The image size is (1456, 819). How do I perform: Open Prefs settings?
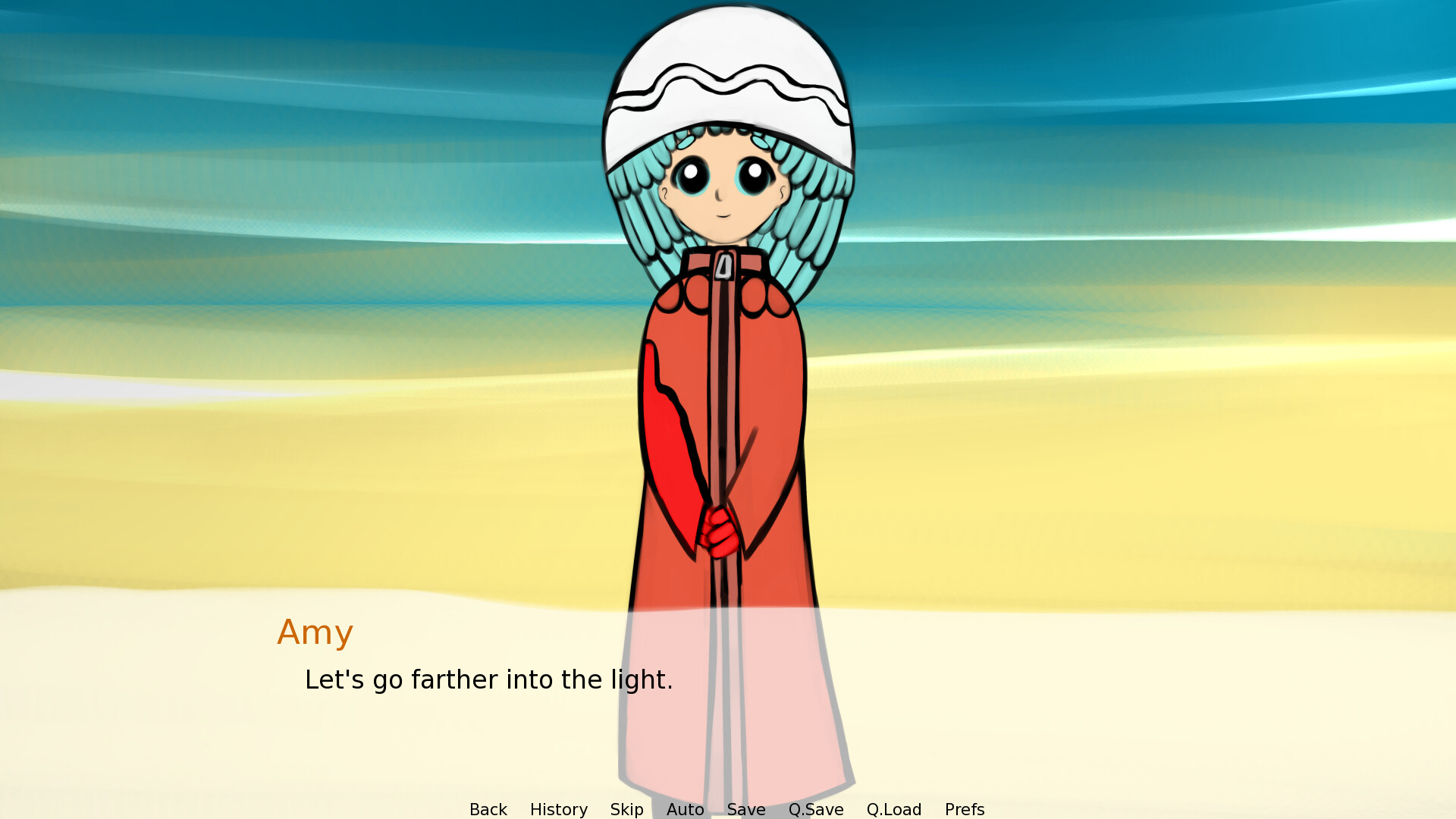pos(964,809)
